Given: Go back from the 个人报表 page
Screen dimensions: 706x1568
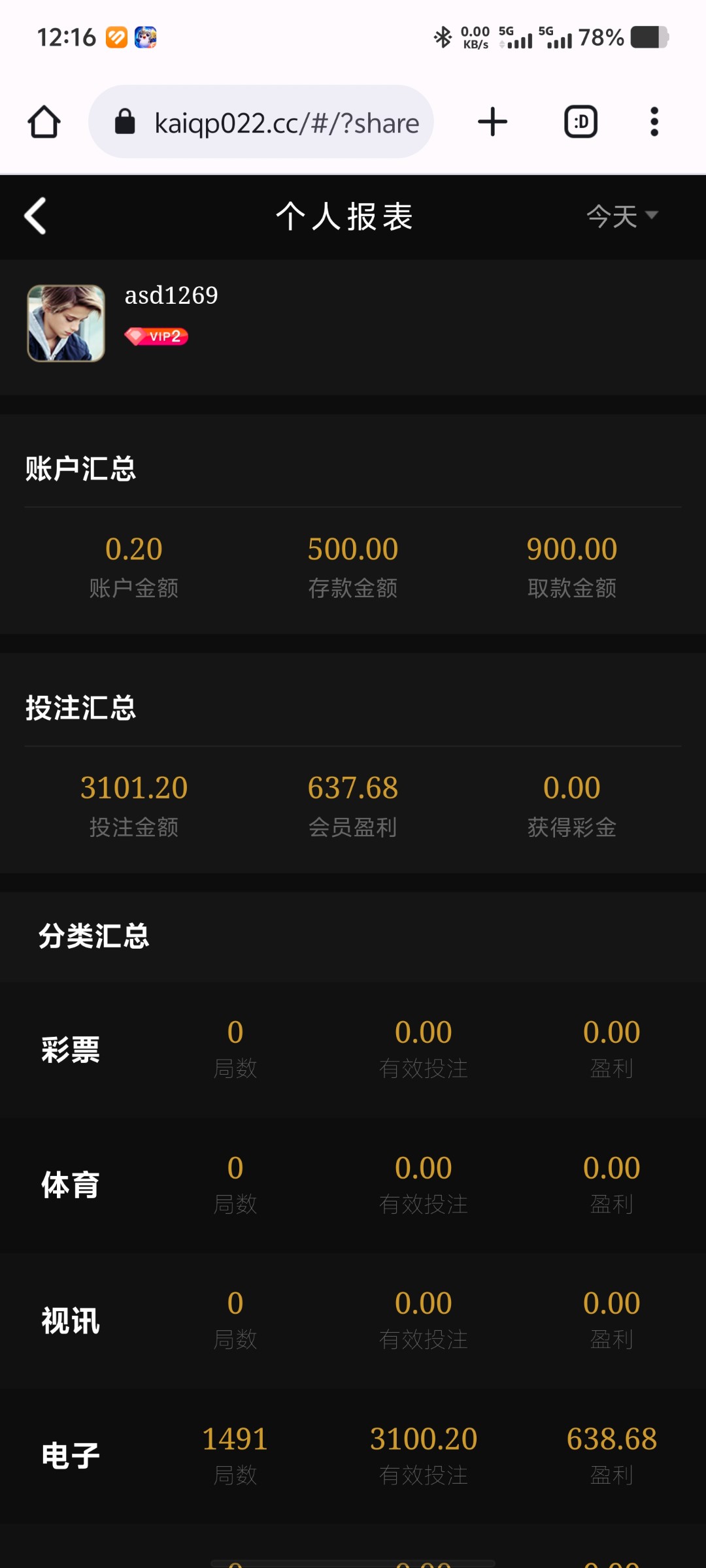Looking at the screenshot, I should click(x=35, y=216).
